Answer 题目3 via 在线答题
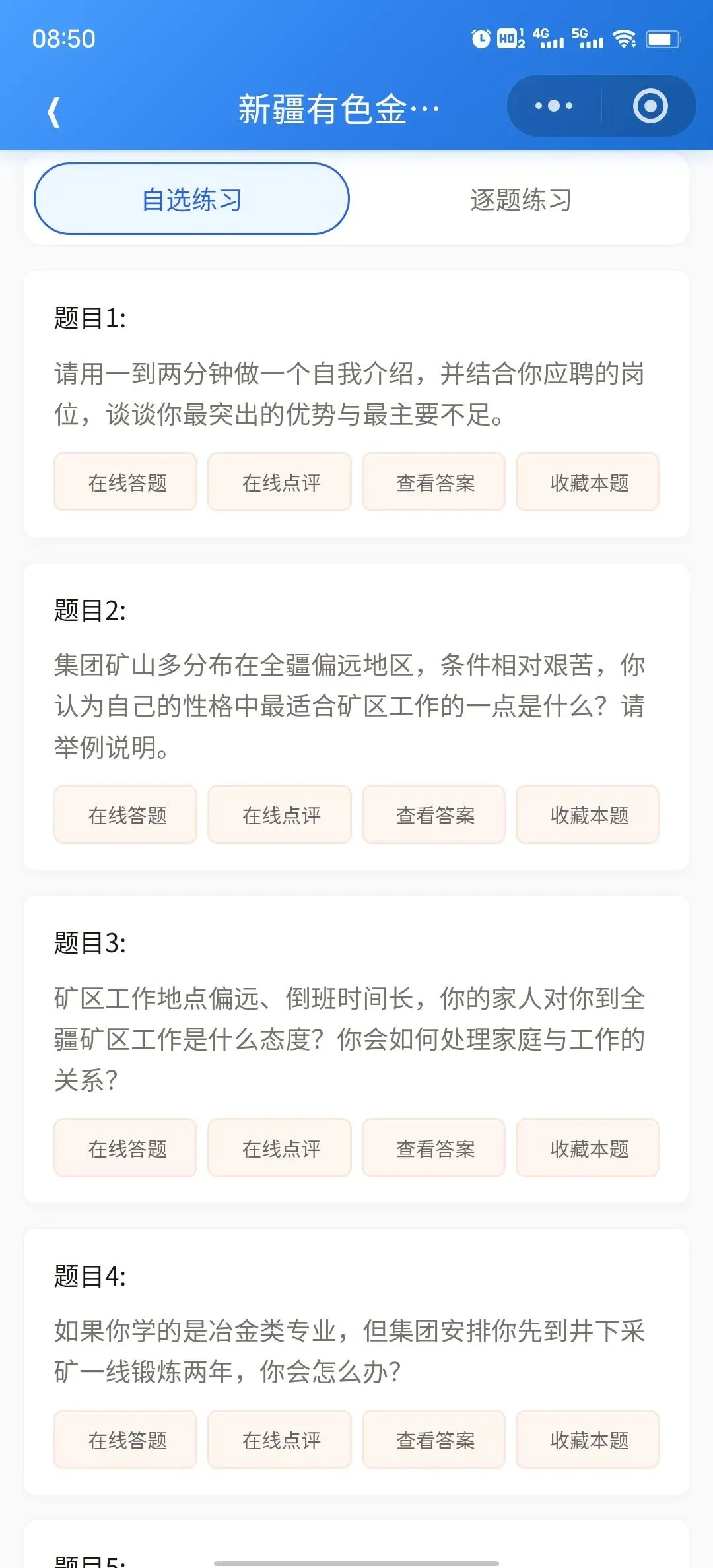 point(125,1148)
